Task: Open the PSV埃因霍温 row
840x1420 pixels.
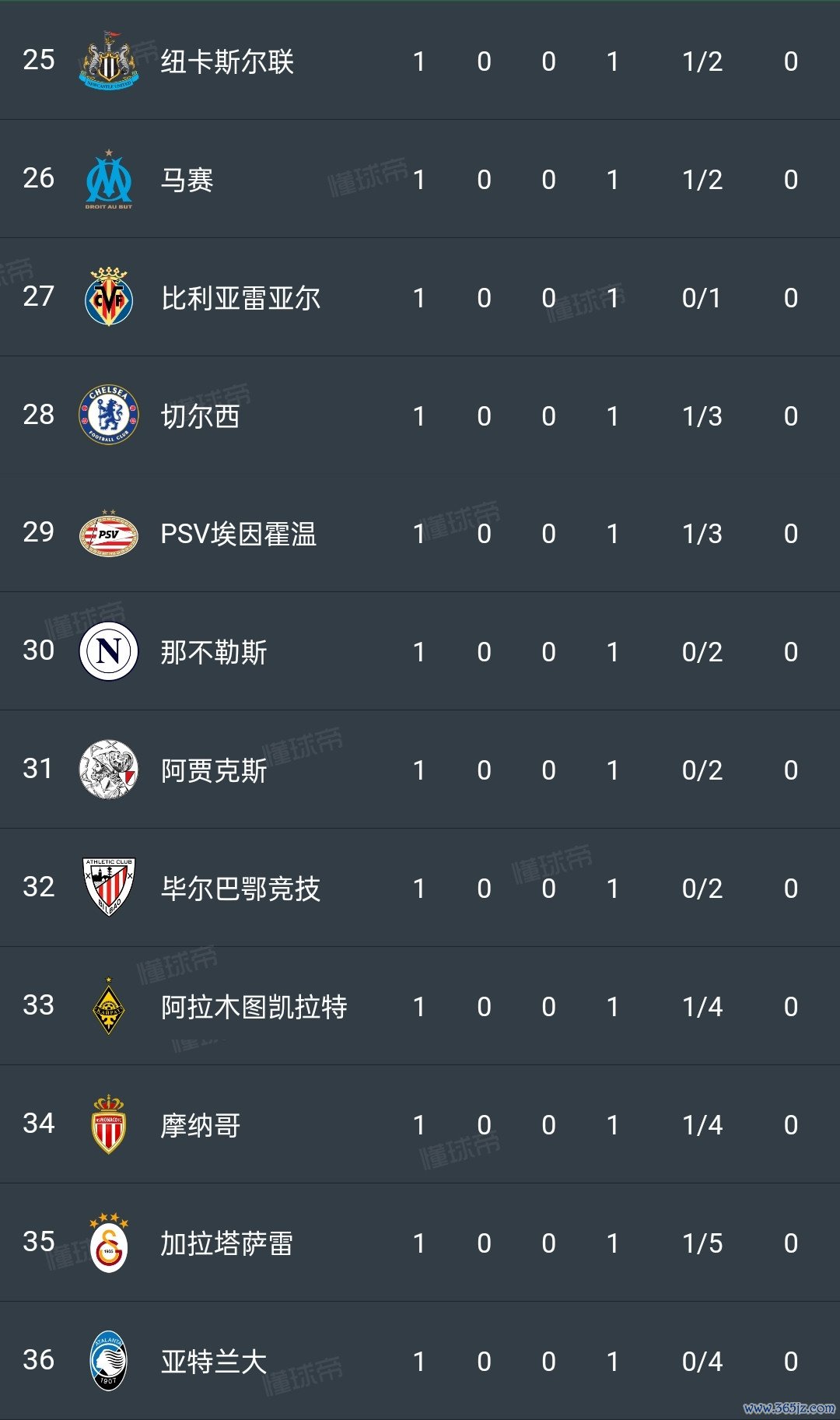Action: 420,533
